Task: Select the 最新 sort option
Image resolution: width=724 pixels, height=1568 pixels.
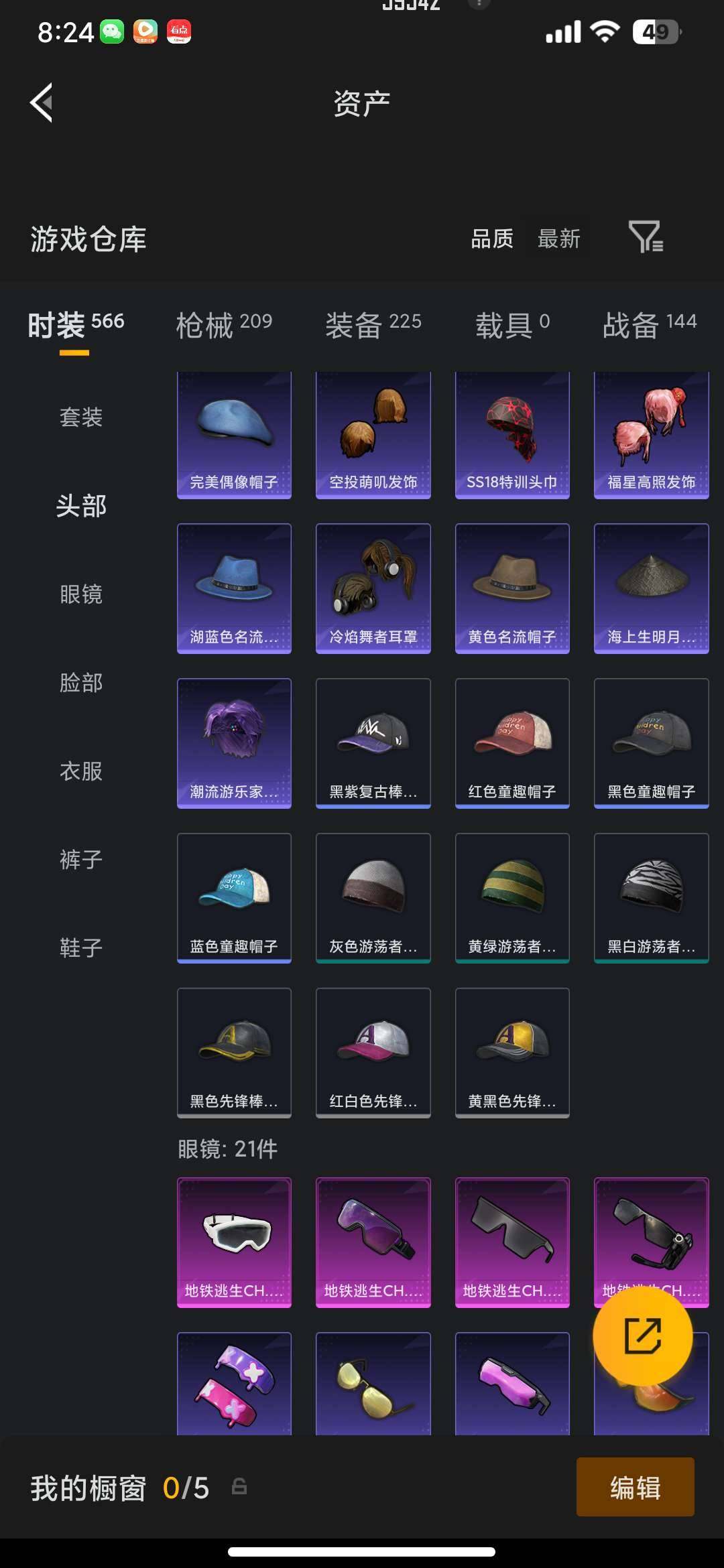Action: click(558, 239)
